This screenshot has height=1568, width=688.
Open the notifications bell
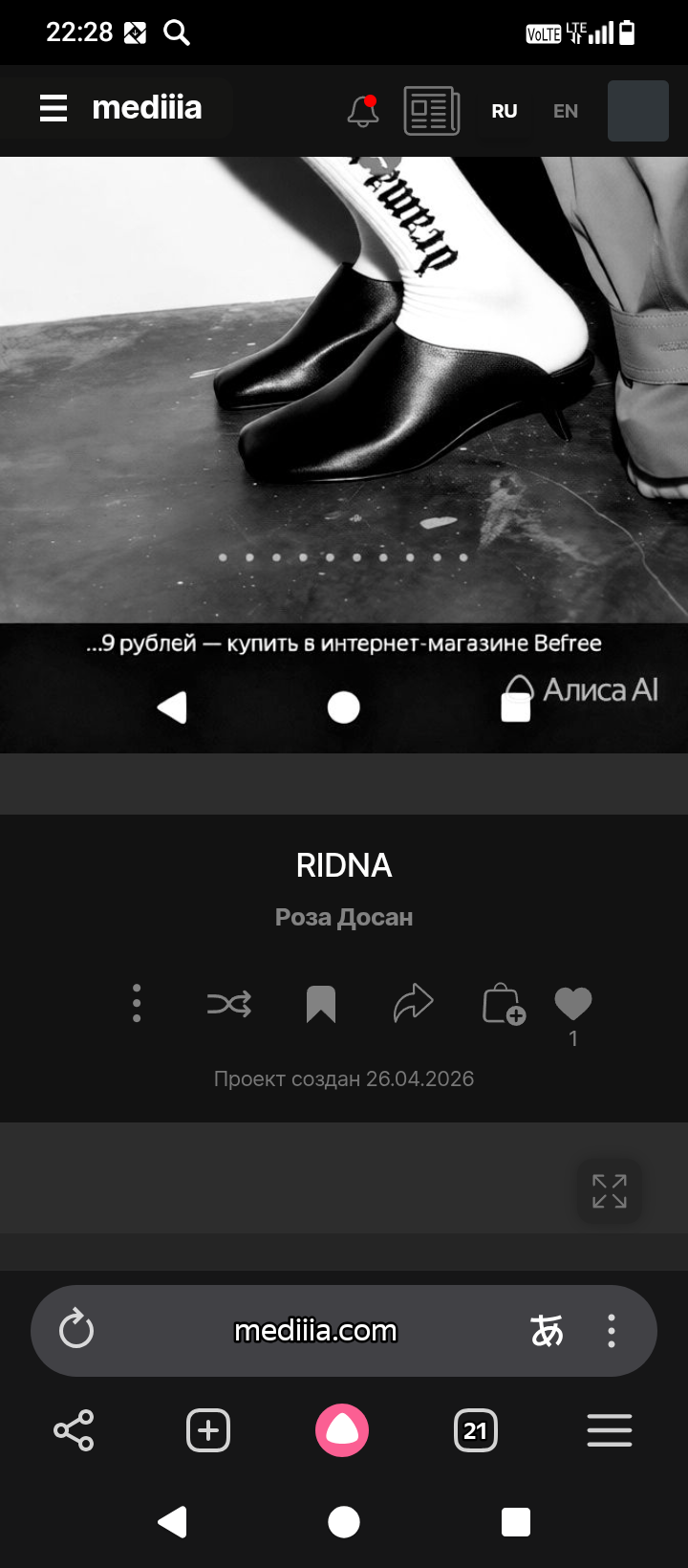pyautogui.click(x=363, y=111)
